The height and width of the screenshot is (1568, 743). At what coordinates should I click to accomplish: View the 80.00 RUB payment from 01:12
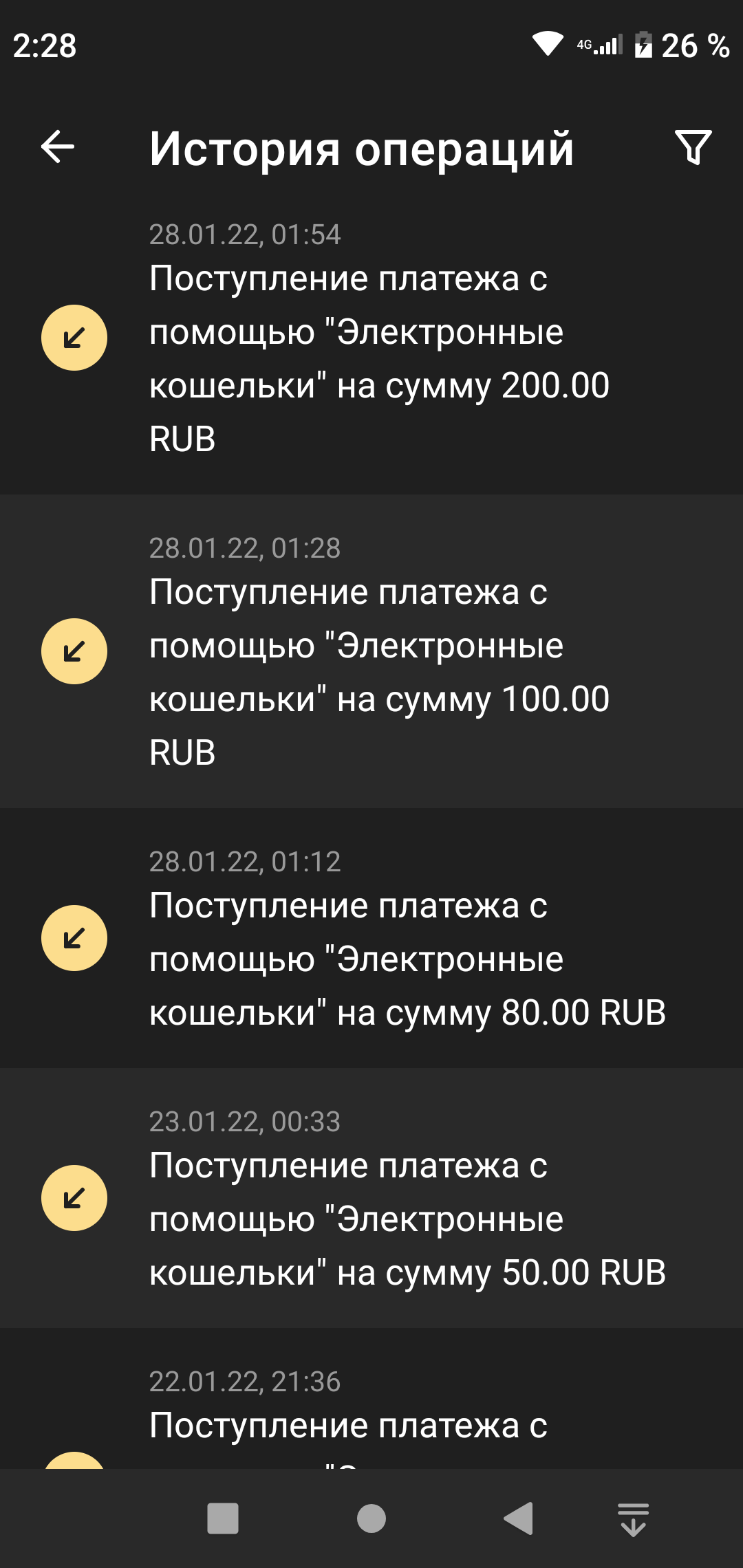coord(371,938)
